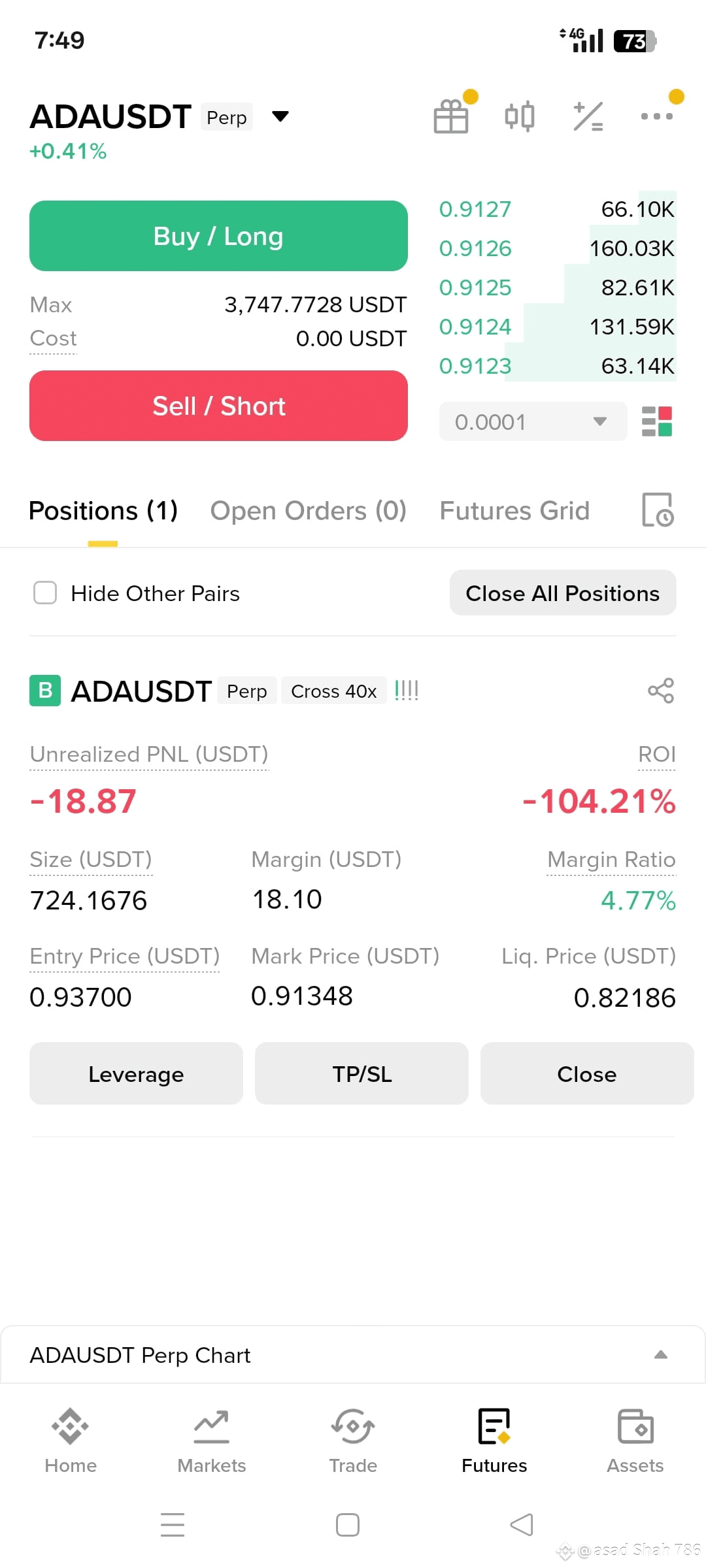Share the ADAUSDT position
706x1568 pixels.
click(x=661, y=691)
